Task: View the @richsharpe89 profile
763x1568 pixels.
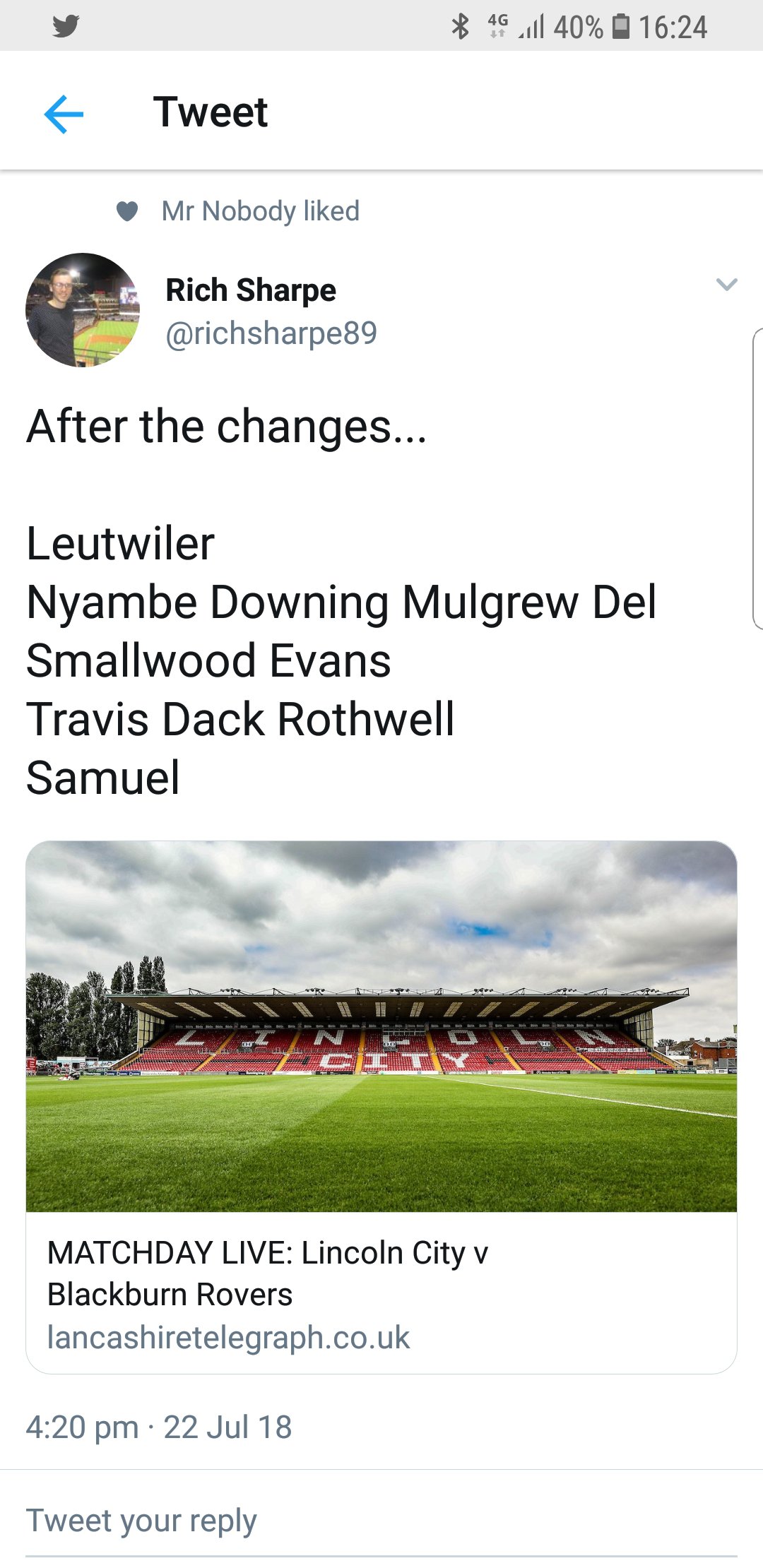Action: click(271, 333)
